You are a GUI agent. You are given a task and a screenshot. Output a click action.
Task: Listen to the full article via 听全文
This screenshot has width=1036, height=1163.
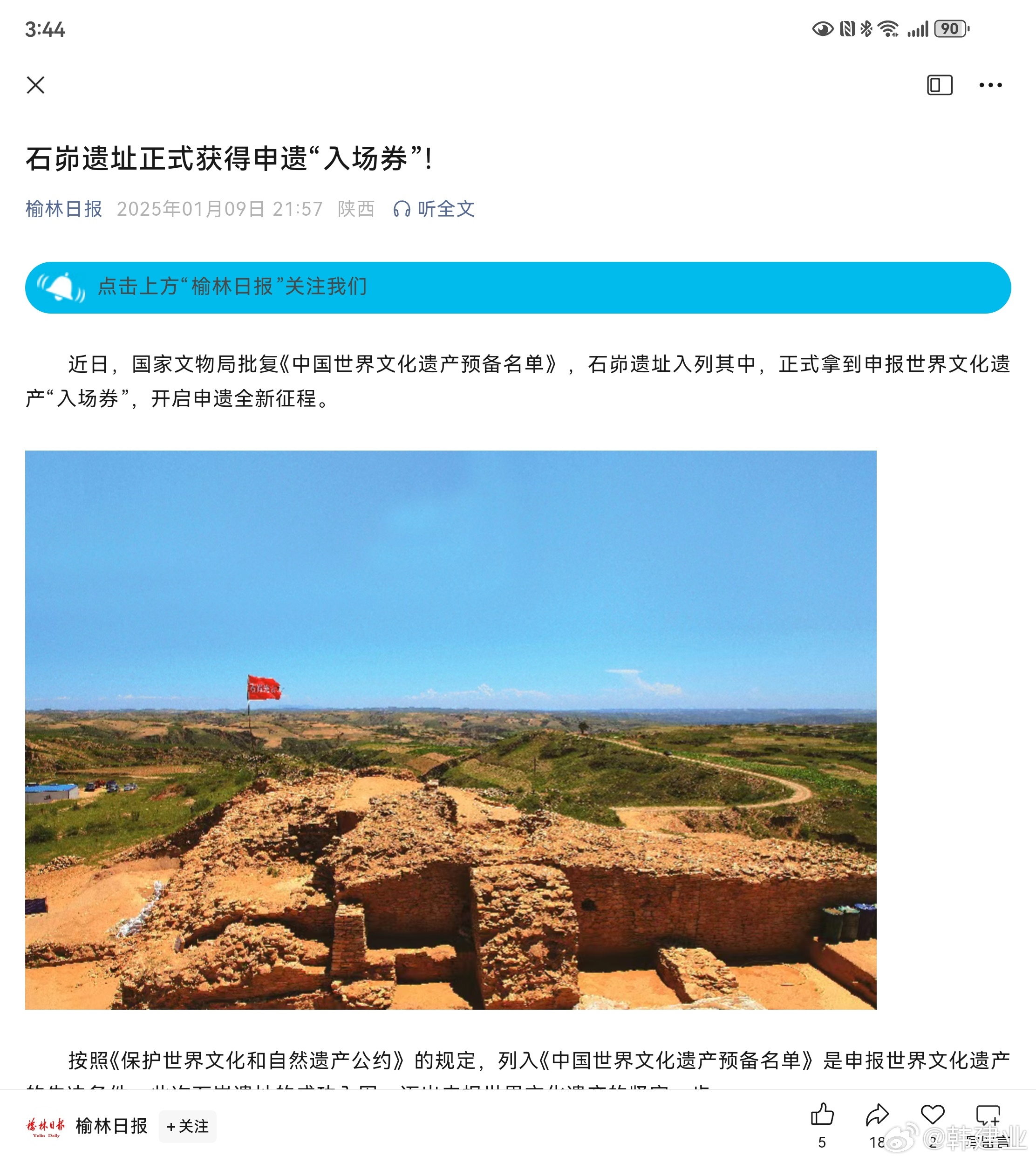pyautogui.click(x=435, y=209)
